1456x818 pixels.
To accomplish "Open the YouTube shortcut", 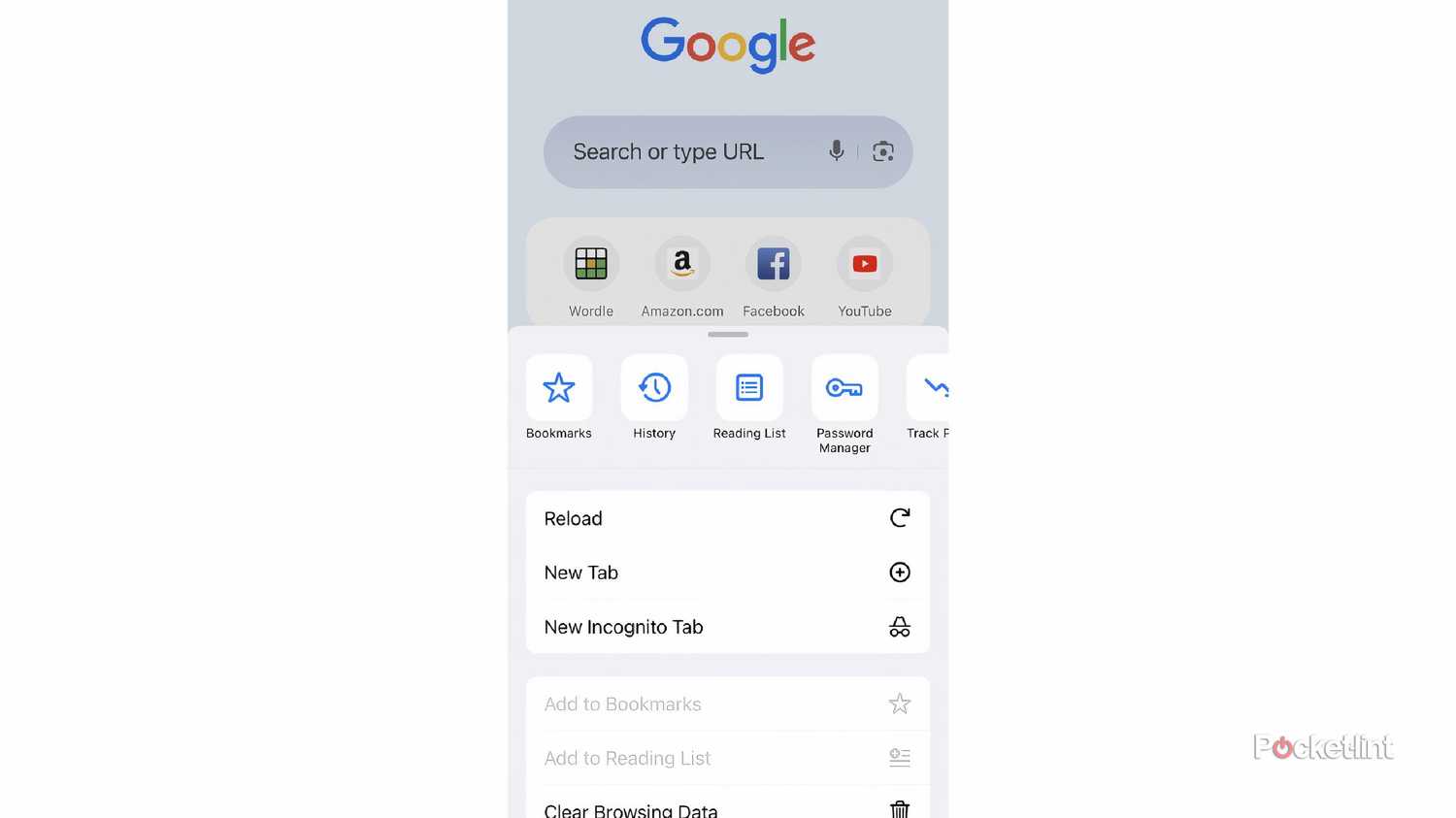I will 865,264.
